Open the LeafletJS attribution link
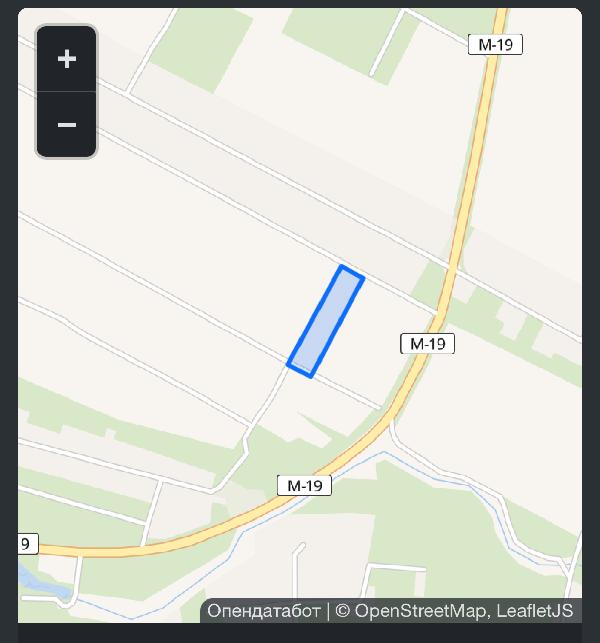 [x=535, y=611]
